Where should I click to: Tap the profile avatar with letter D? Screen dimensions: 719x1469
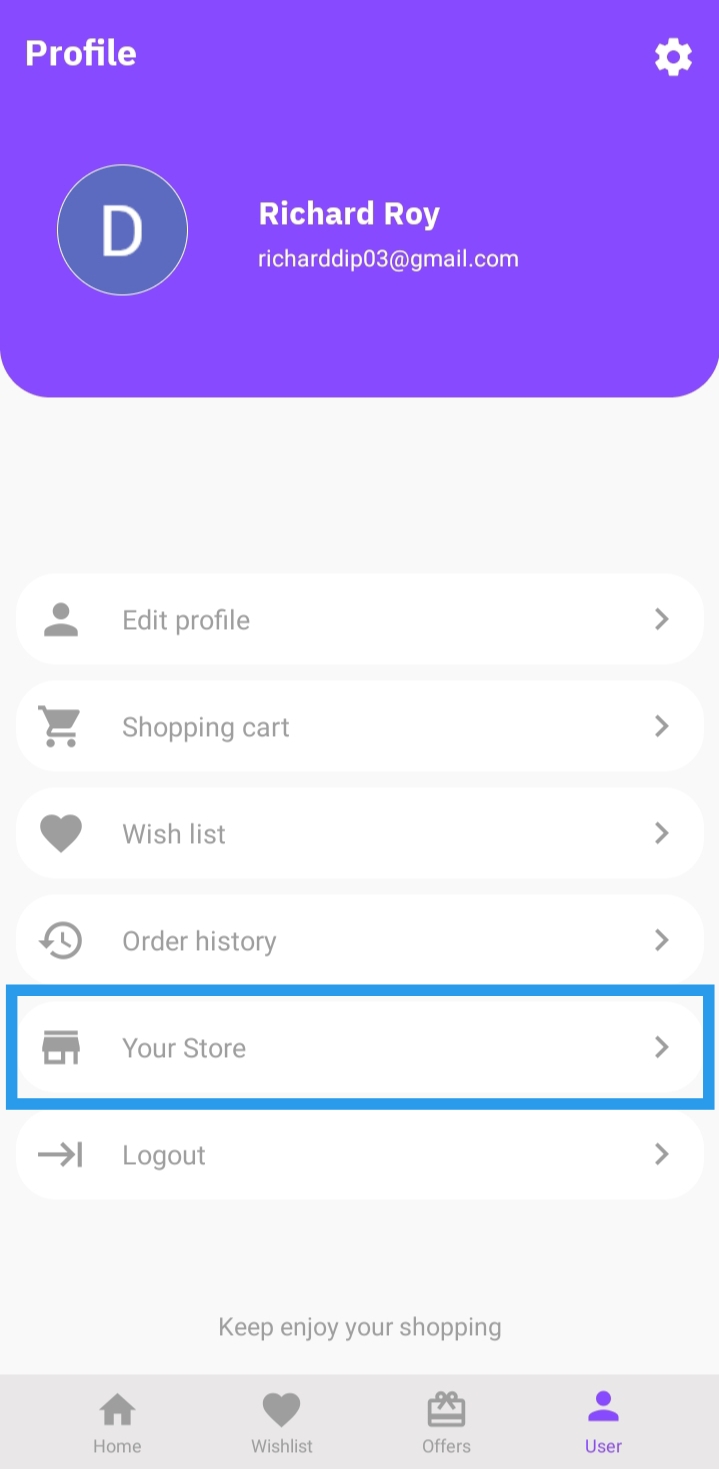point(122,230)
